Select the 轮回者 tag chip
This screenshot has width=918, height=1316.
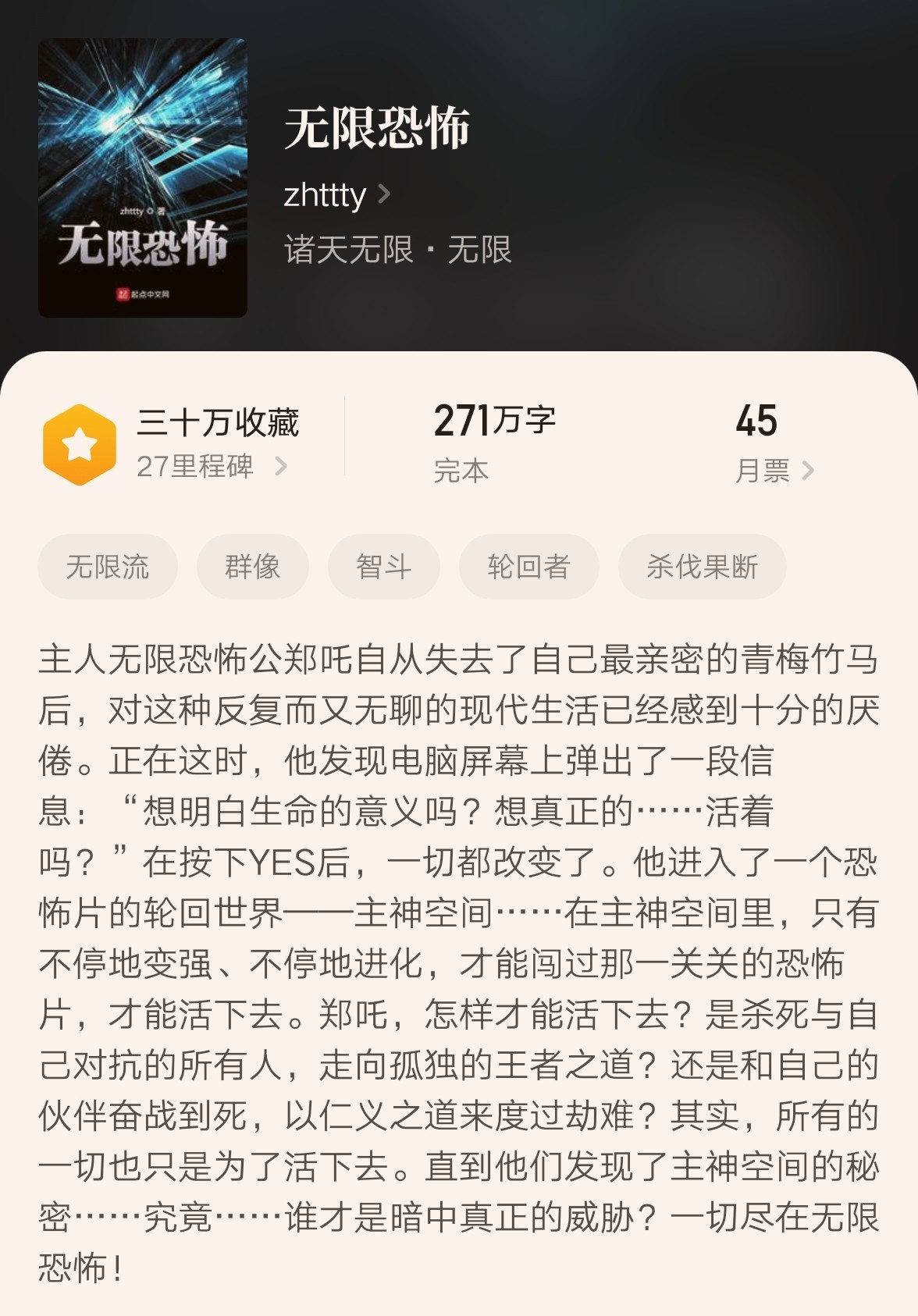pos(528,567)
